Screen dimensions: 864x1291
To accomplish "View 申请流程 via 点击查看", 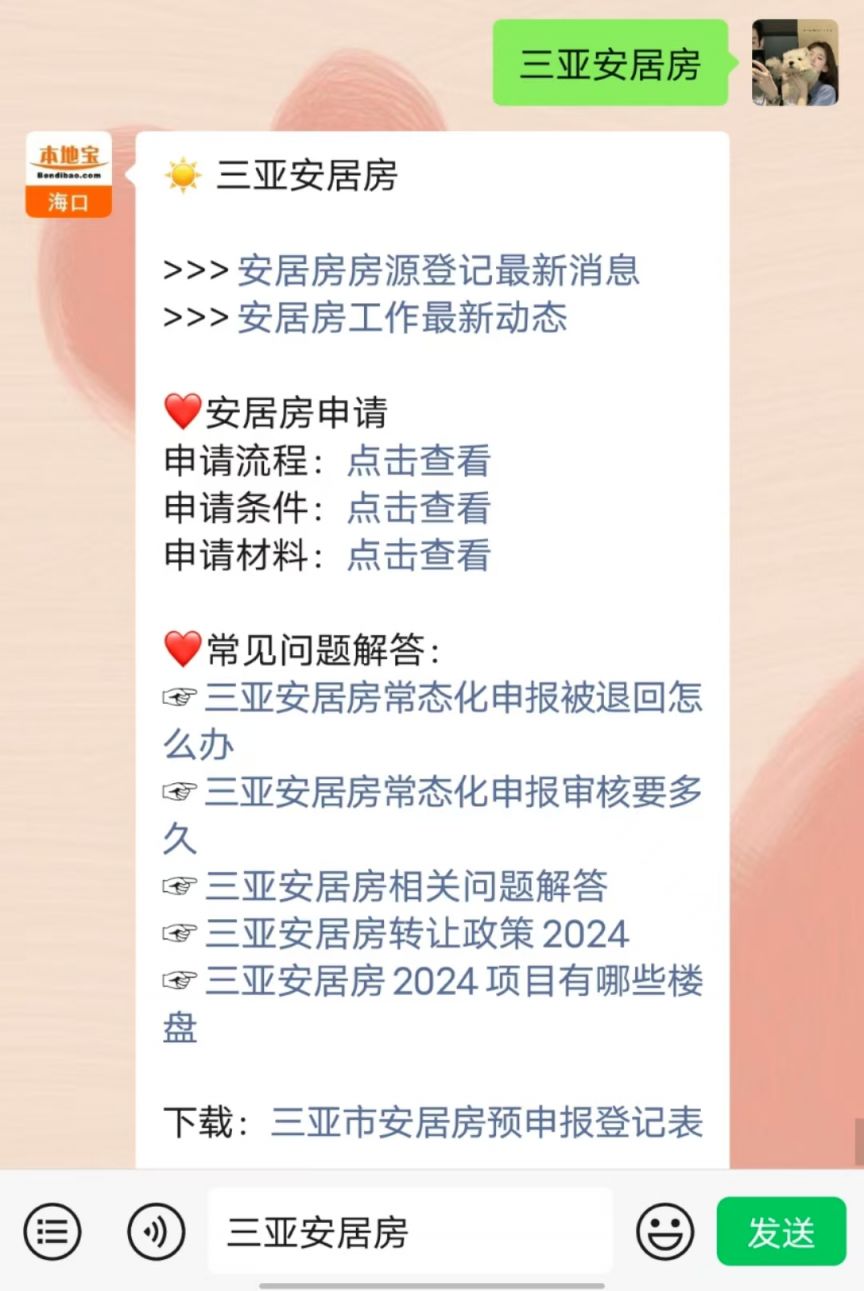I will (x=418, y=461).
